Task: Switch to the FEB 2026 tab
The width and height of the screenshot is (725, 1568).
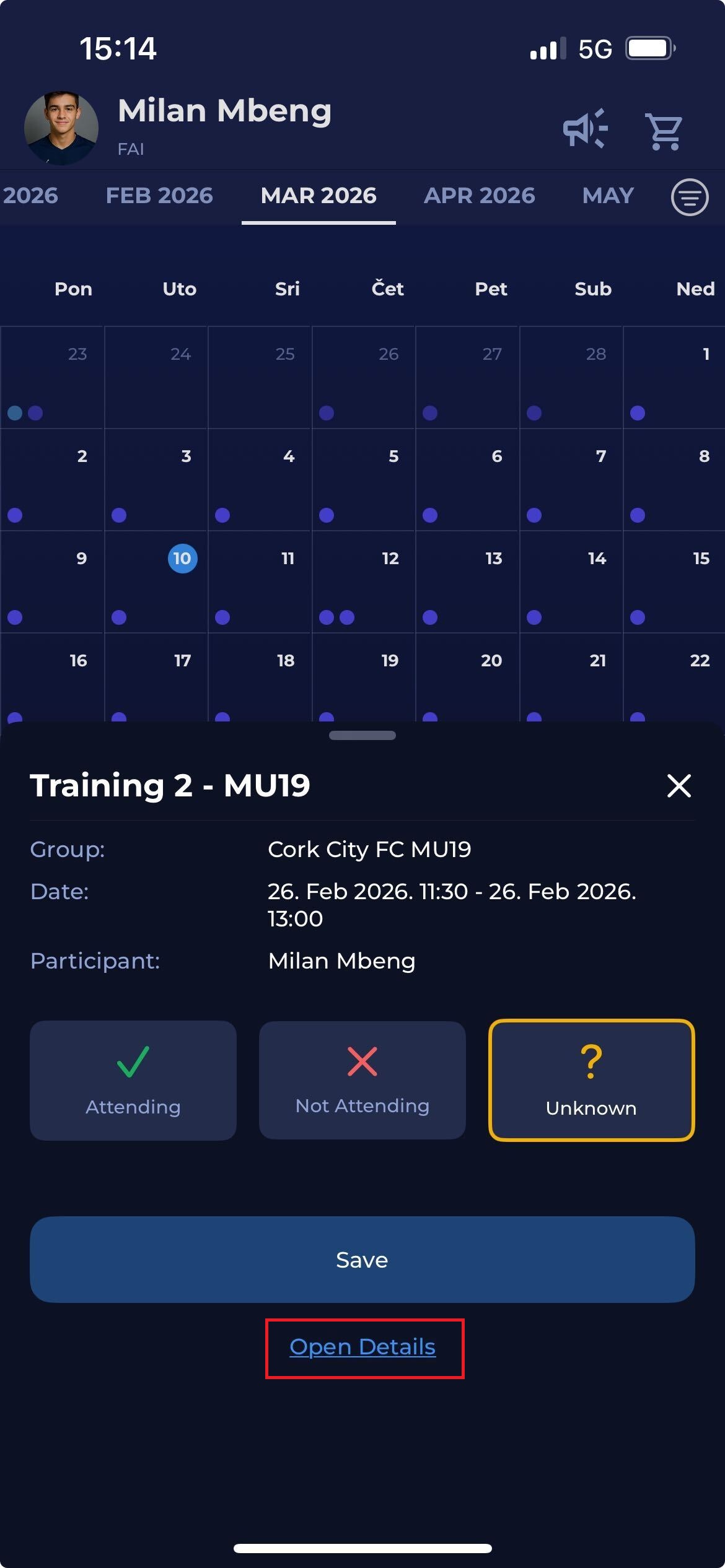Action: pyautogui.click(x=159, y=196)
